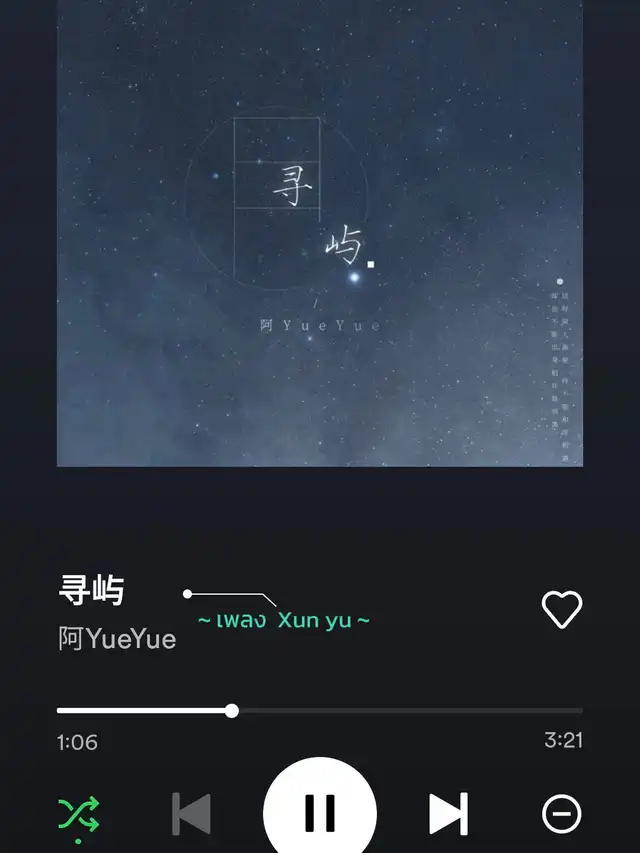This screenshot has width=640, height=853.
Task: Like the song 寻屿 with the heart
Action: pyautogui.click(x=561, y=609)
